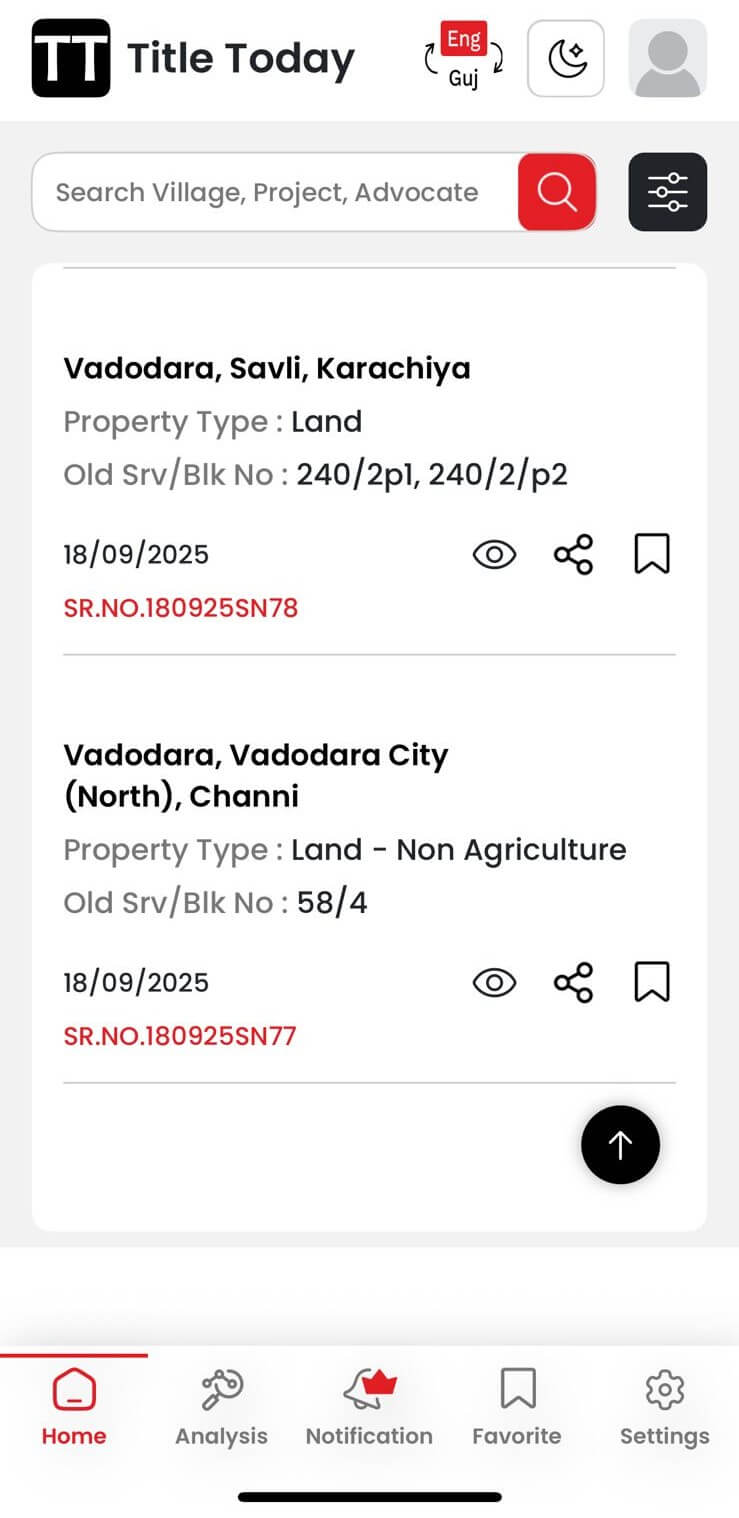Share the Karachiya property record
This screenshot has width=739, height=1518.
(572, 554)
